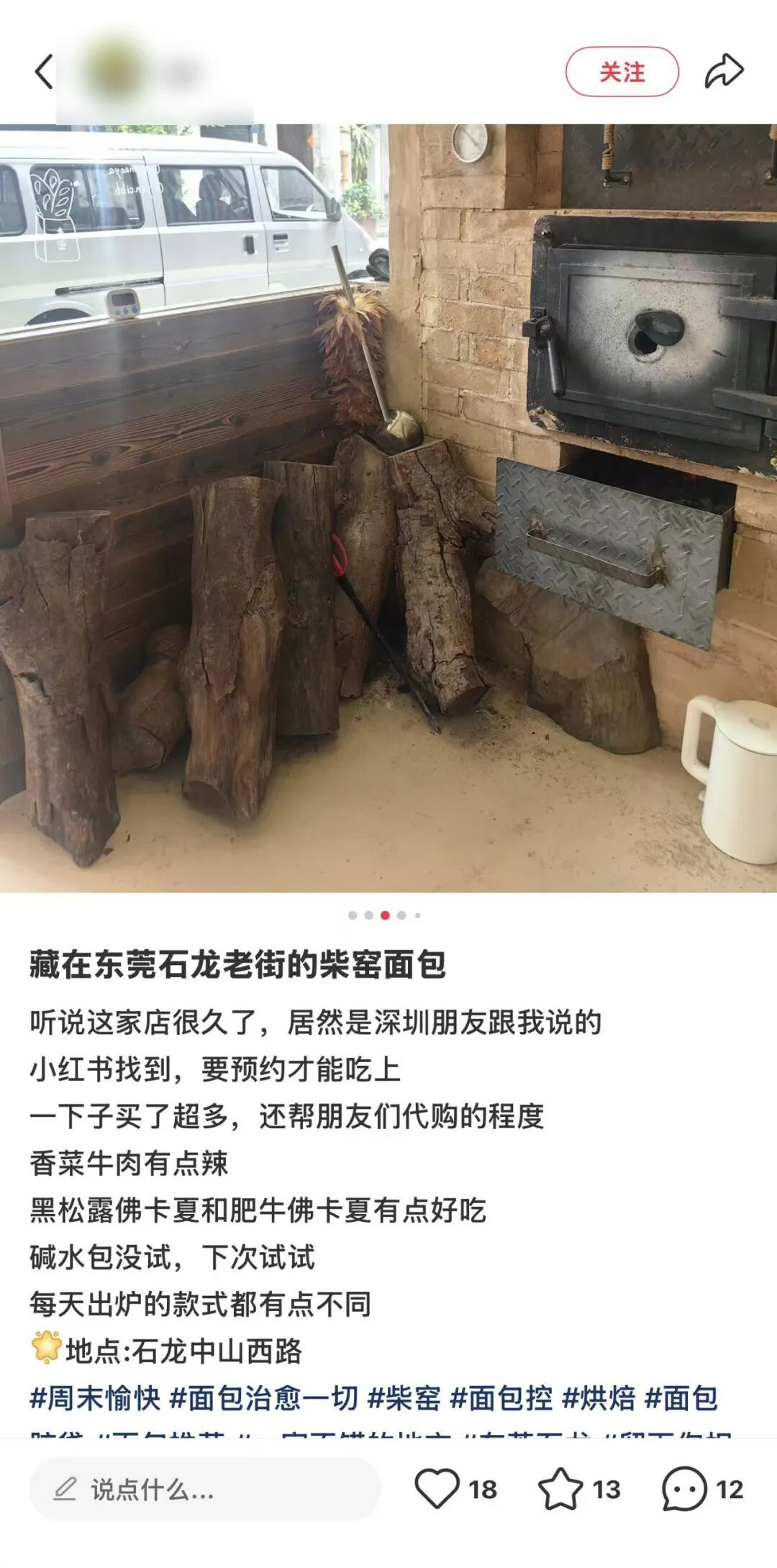The width and height of the screenshot is (777, 1568).
Task: Open the author's blurred profile avatar
Action: pos(115,72)
